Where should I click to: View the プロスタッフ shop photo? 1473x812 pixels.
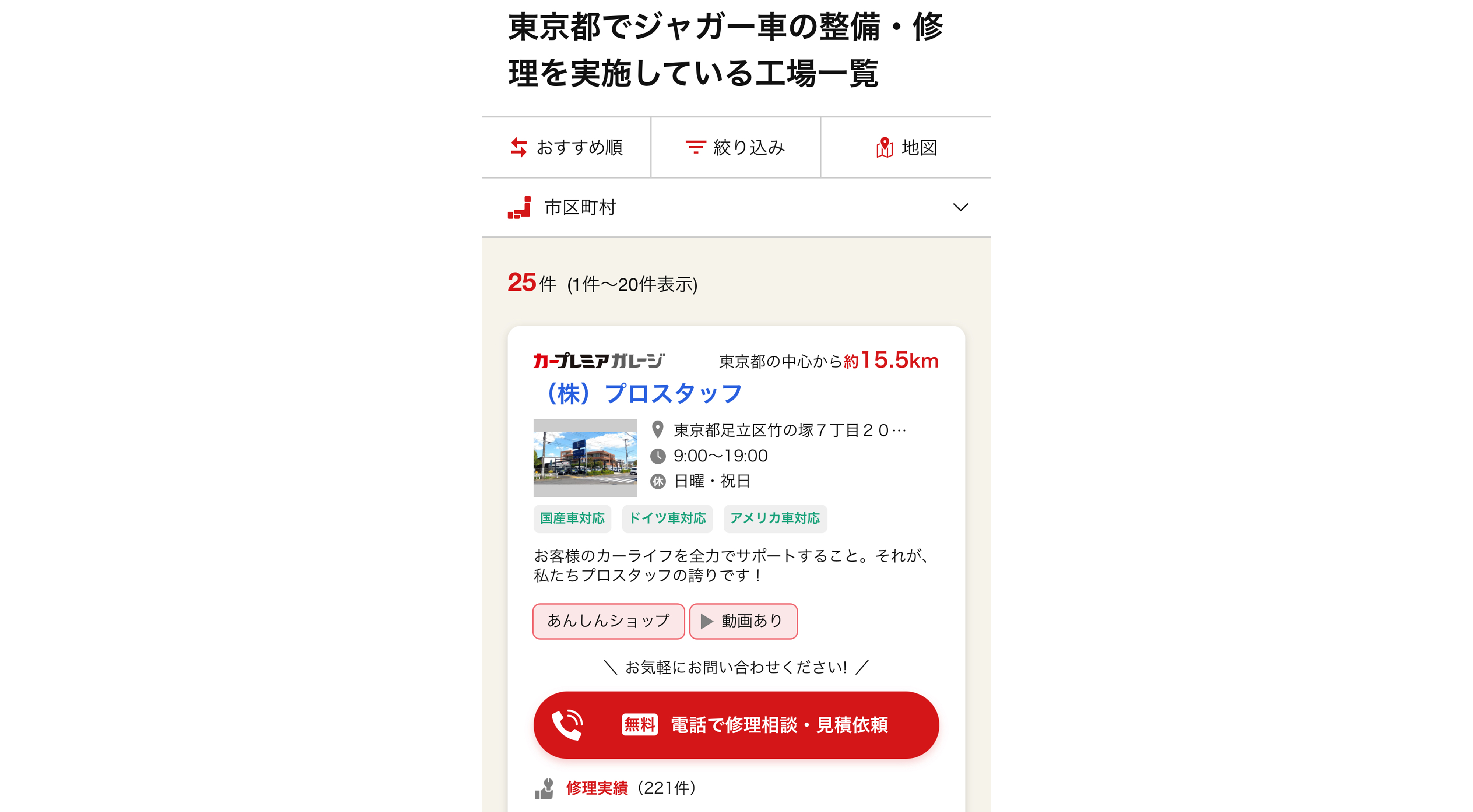pos(585,457)
